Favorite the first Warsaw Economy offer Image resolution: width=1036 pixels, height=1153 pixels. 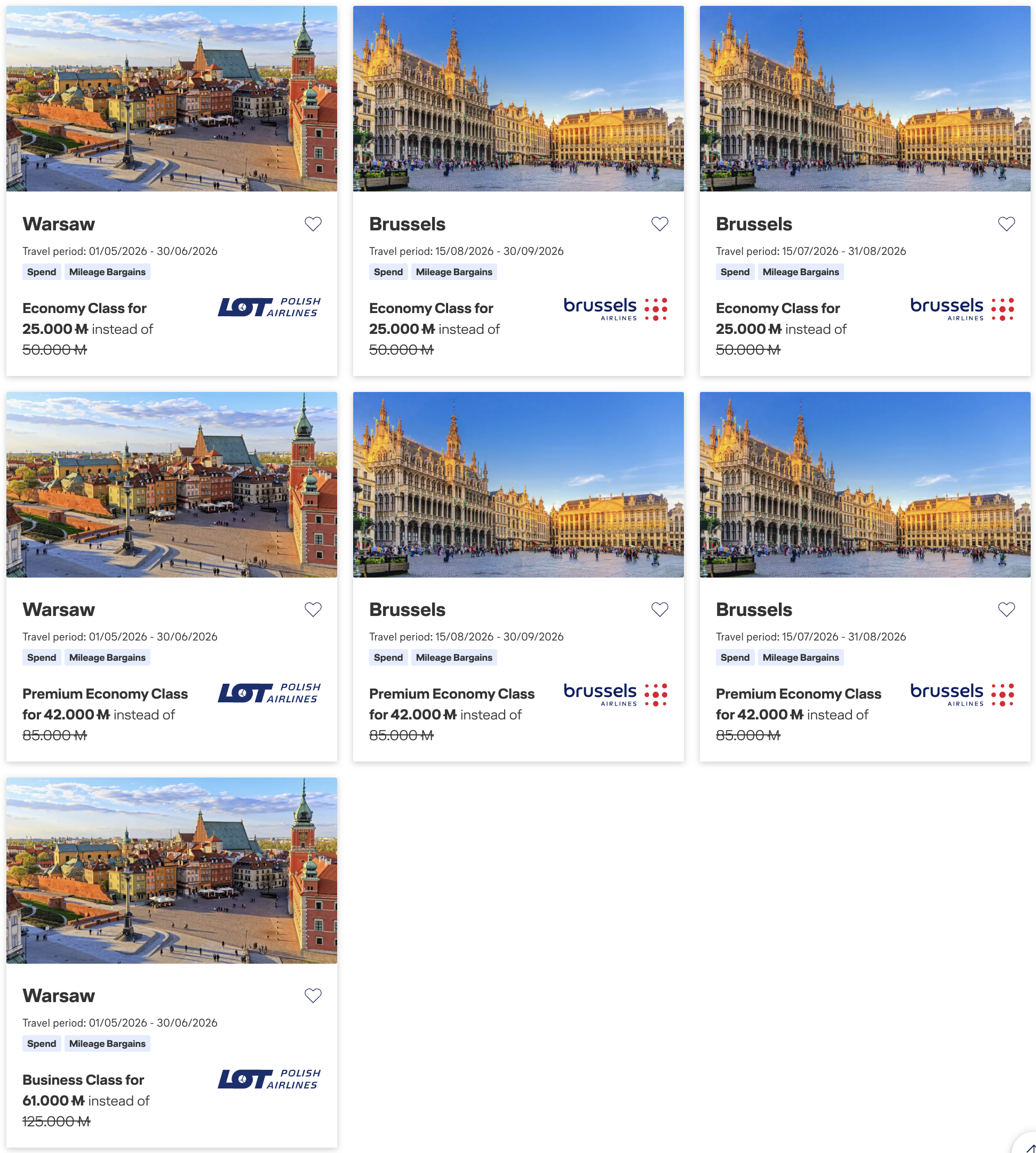(314, 224)
